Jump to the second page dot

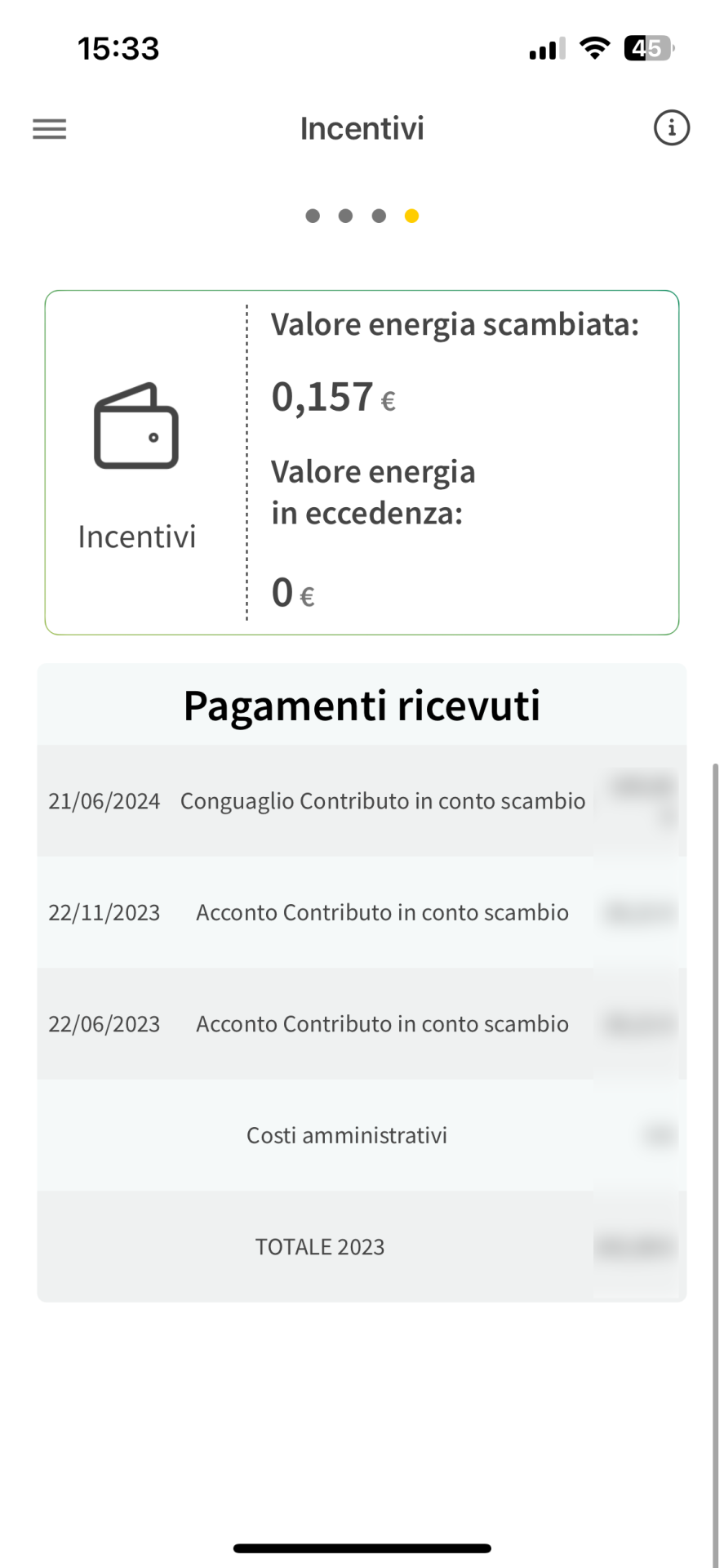point(345,216)
